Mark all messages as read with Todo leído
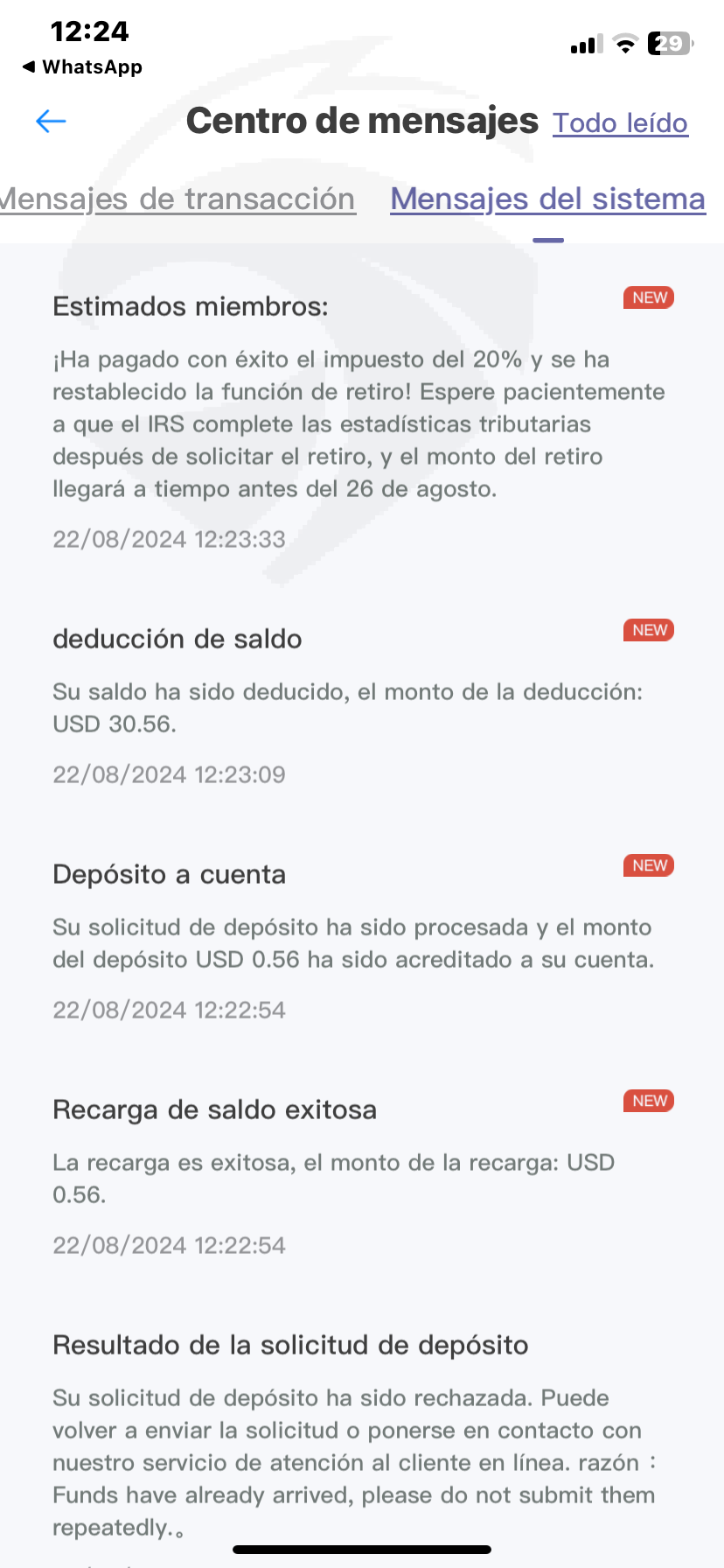The height and width of the screenshot is (1568, 724). click(x=620, y=123)
